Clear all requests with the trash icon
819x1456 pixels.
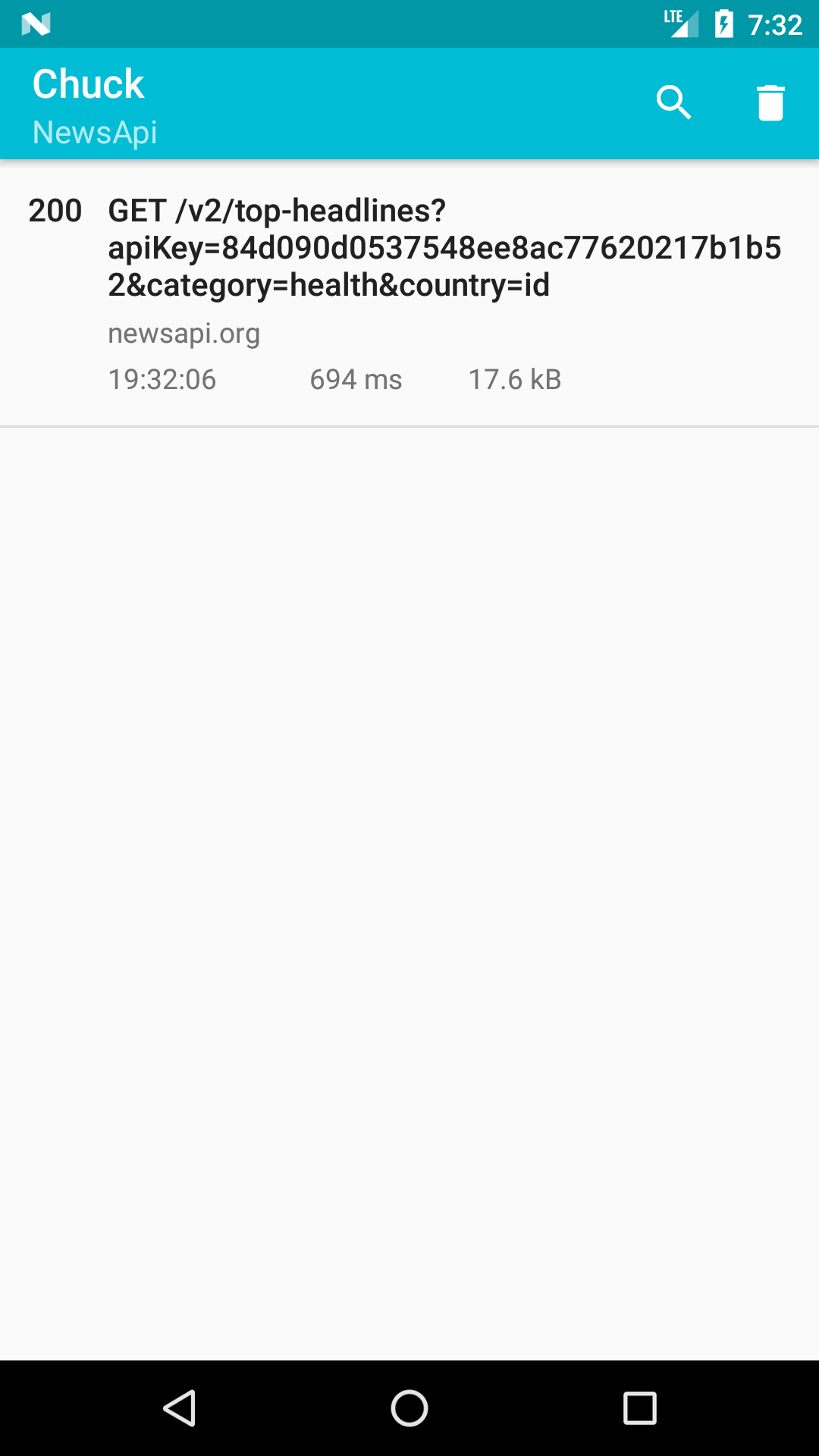coord(770,103)
